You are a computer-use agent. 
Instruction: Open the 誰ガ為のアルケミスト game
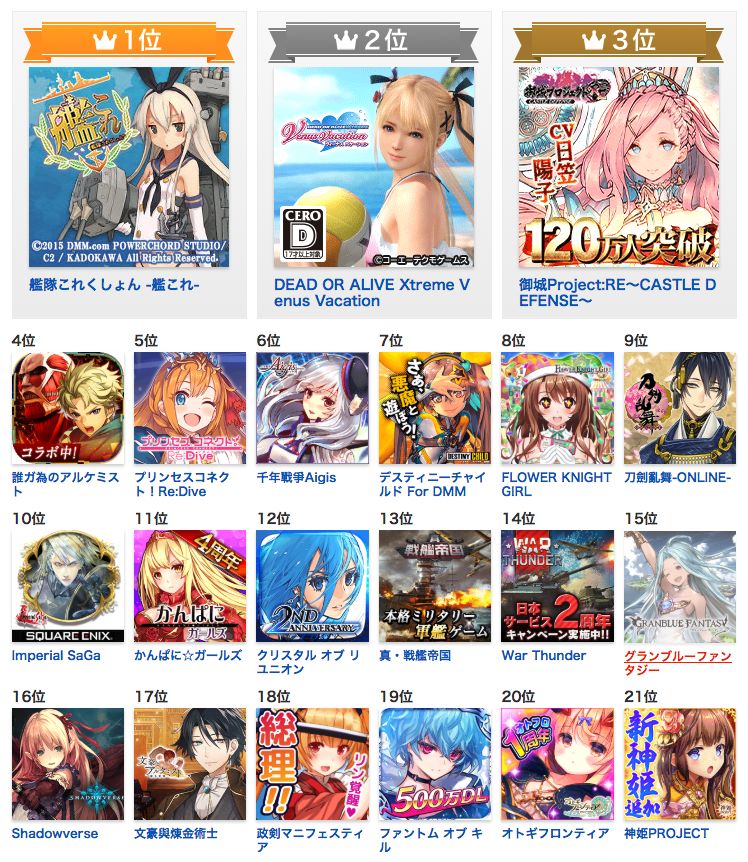[68, 408]
